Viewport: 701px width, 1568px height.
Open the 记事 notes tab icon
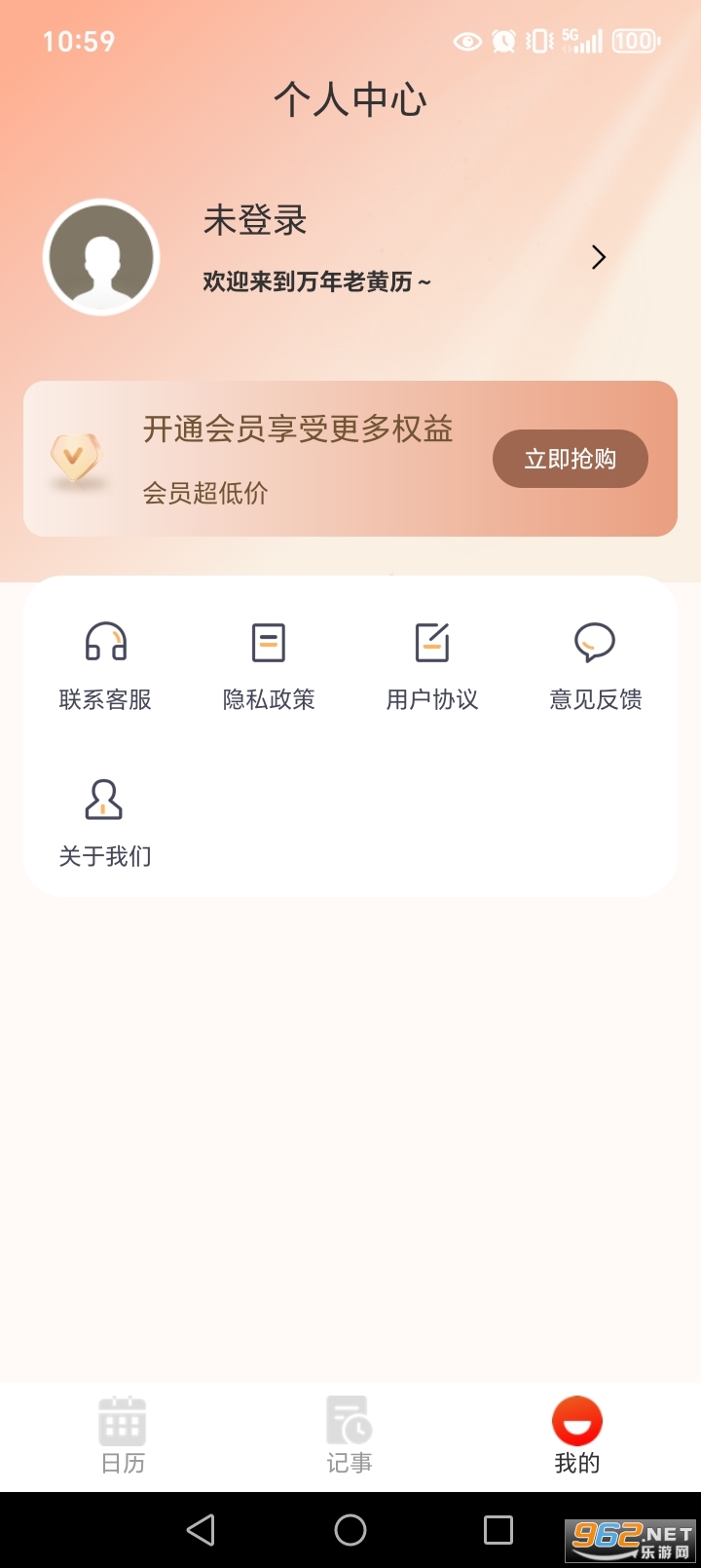[350, 1424]
